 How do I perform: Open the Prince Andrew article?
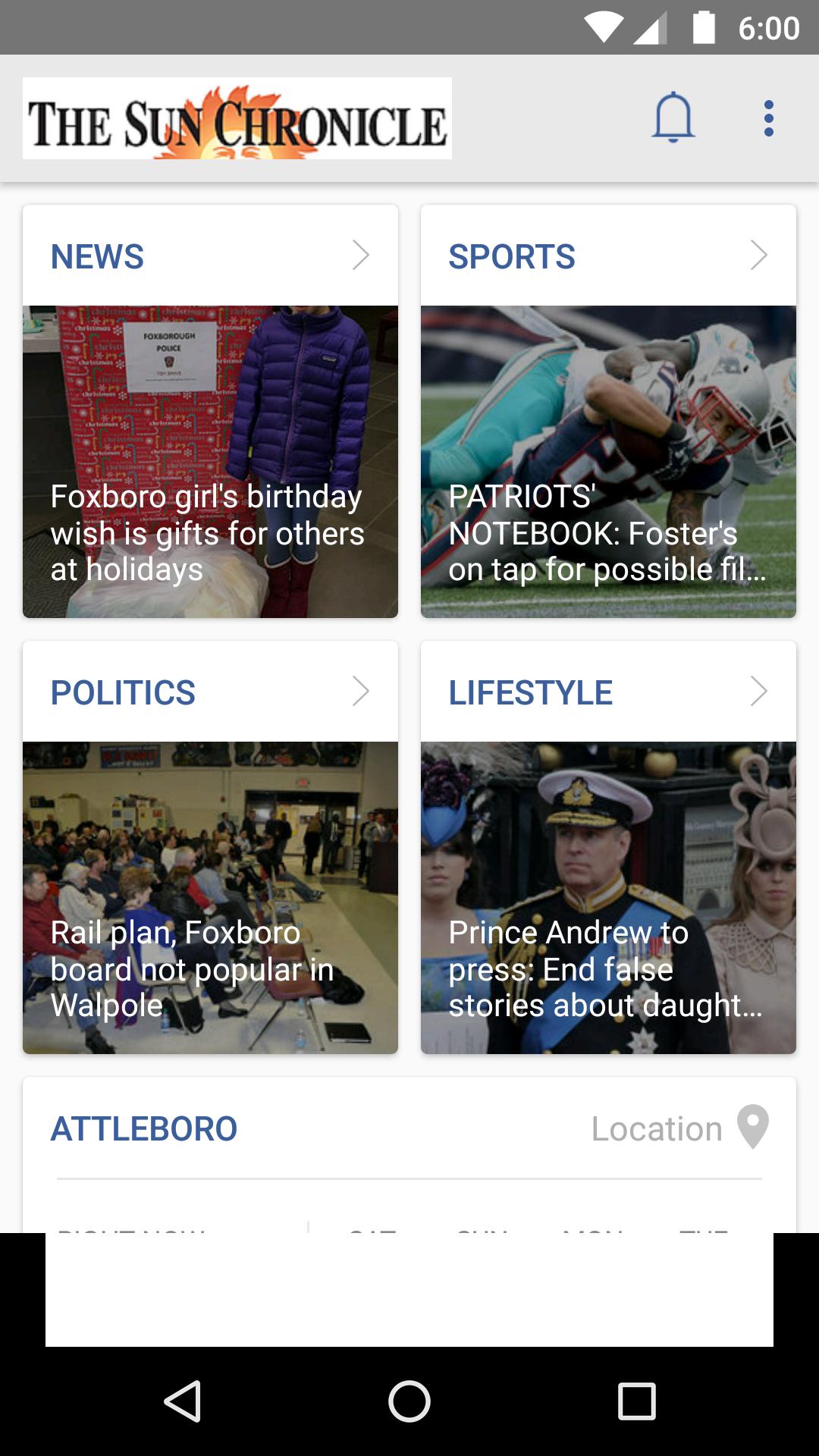pyautogui.click(x=608, y=897)
